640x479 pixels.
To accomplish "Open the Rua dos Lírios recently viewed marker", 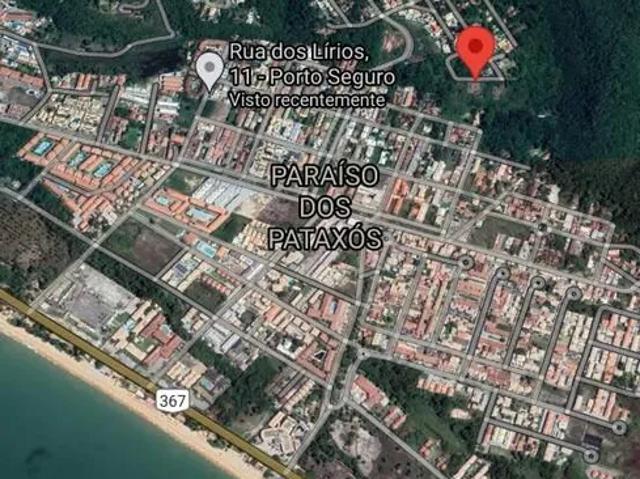I will tap(209, 69).
